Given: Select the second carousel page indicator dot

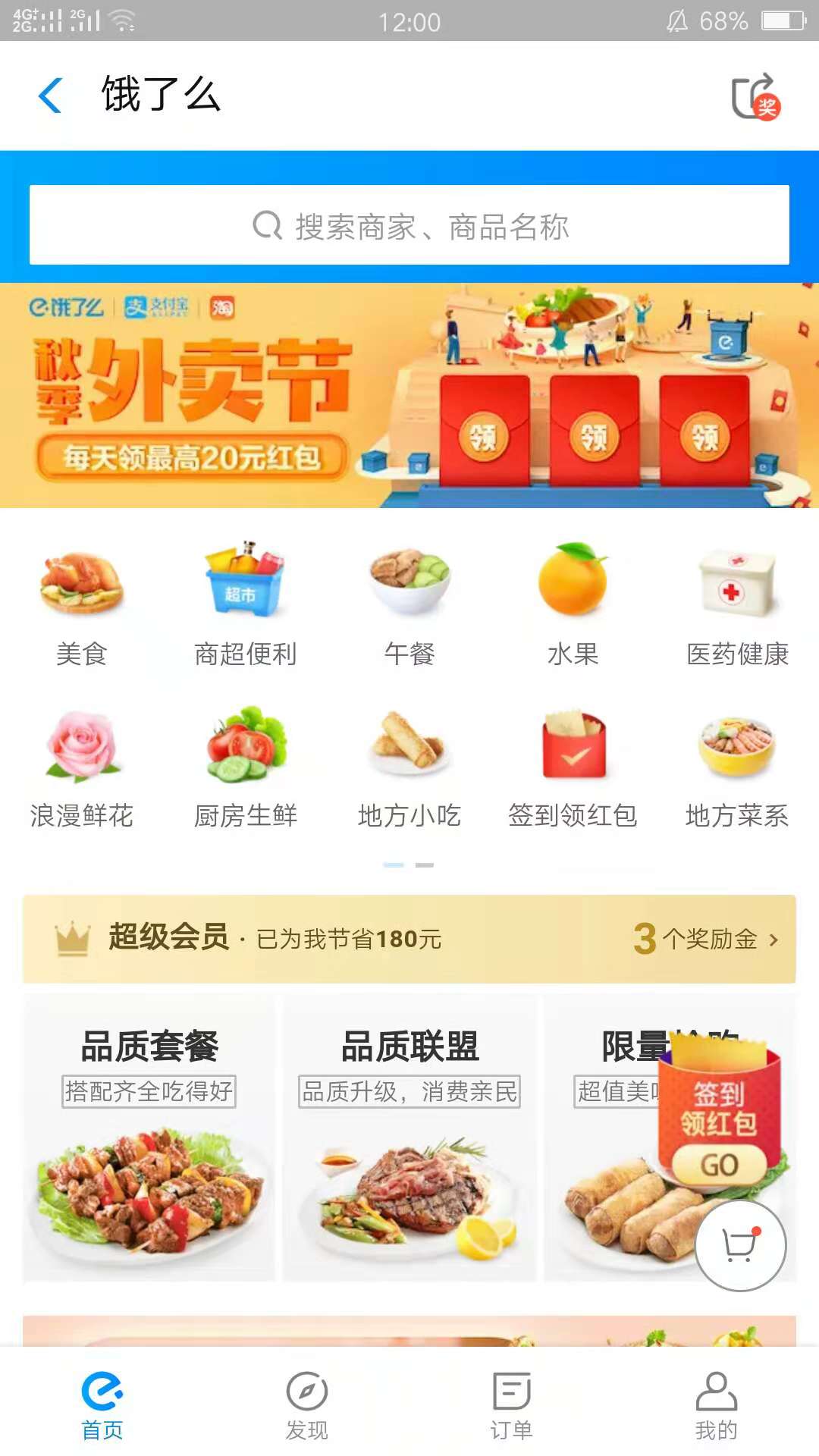Looking at the screenshot, I should pos(425,863).
